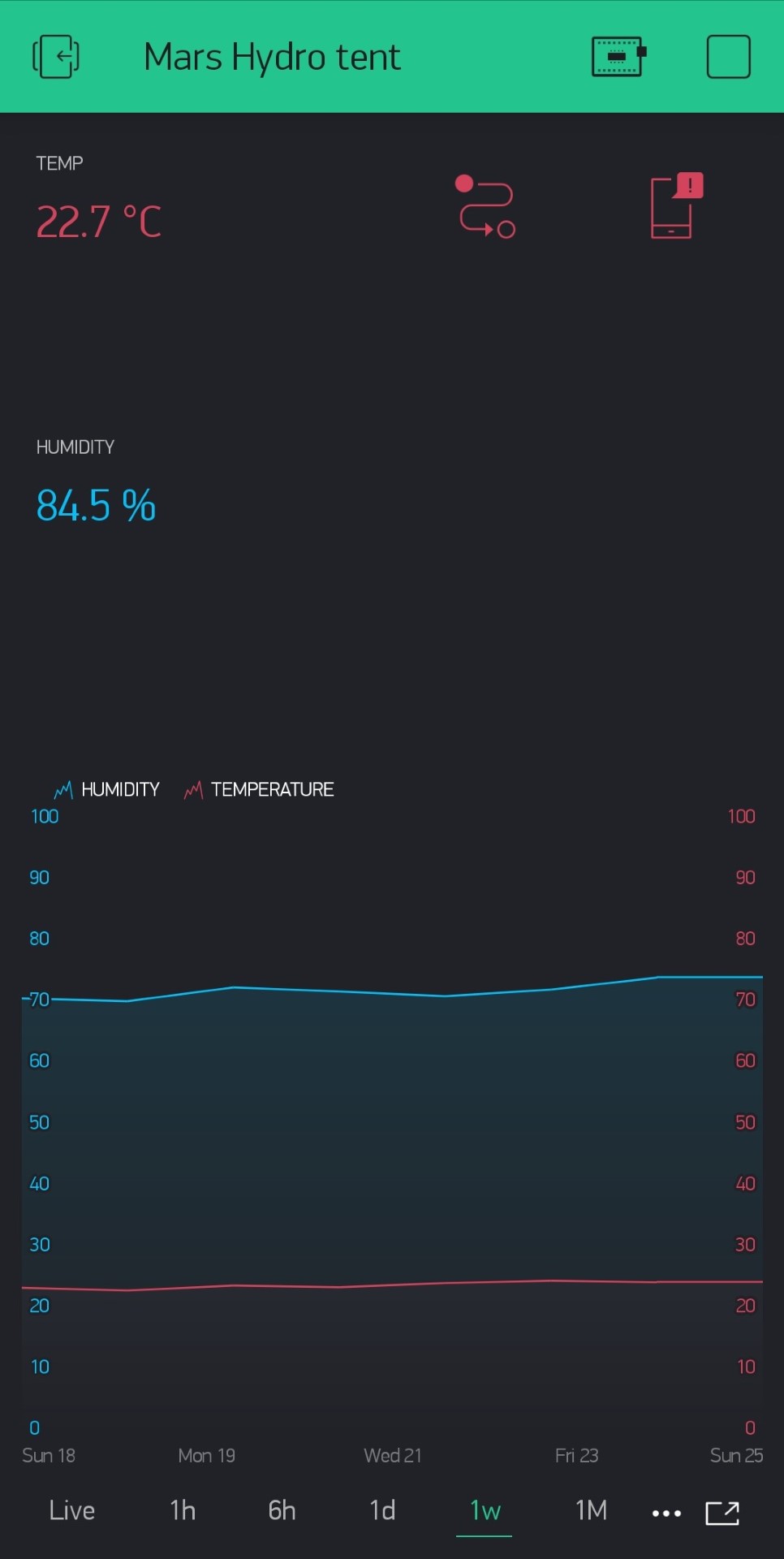
Task: Select the 1M chart range
Action: [x=591, y=1510]
